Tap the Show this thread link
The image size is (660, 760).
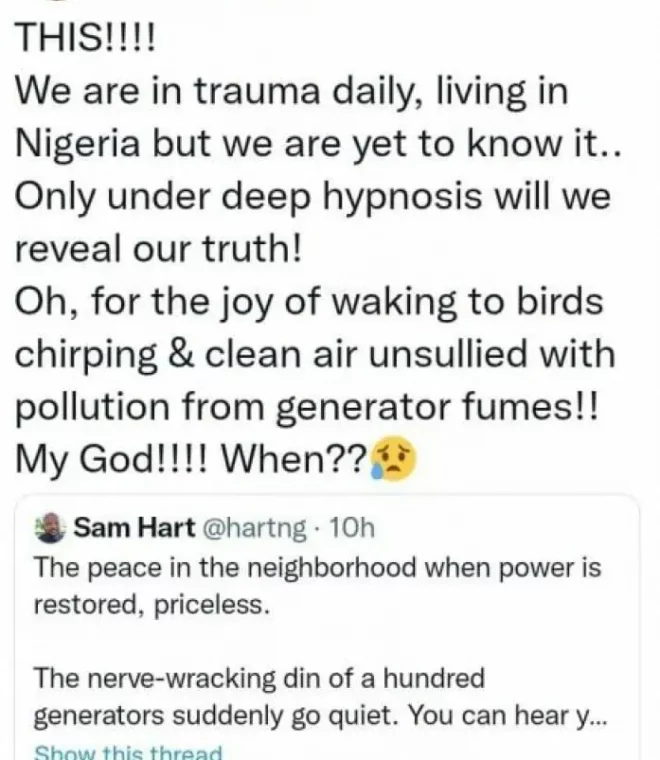(128, 752)
